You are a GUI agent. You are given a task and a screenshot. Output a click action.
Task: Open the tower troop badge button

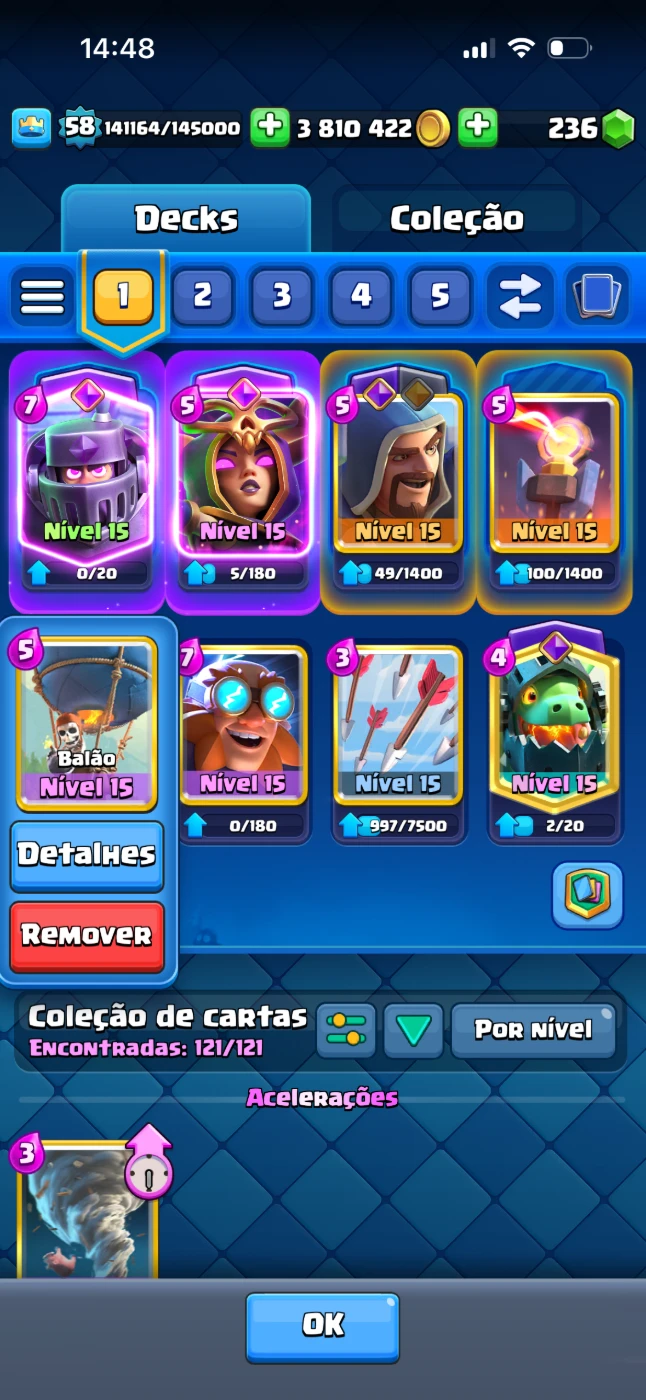(587, 895)
